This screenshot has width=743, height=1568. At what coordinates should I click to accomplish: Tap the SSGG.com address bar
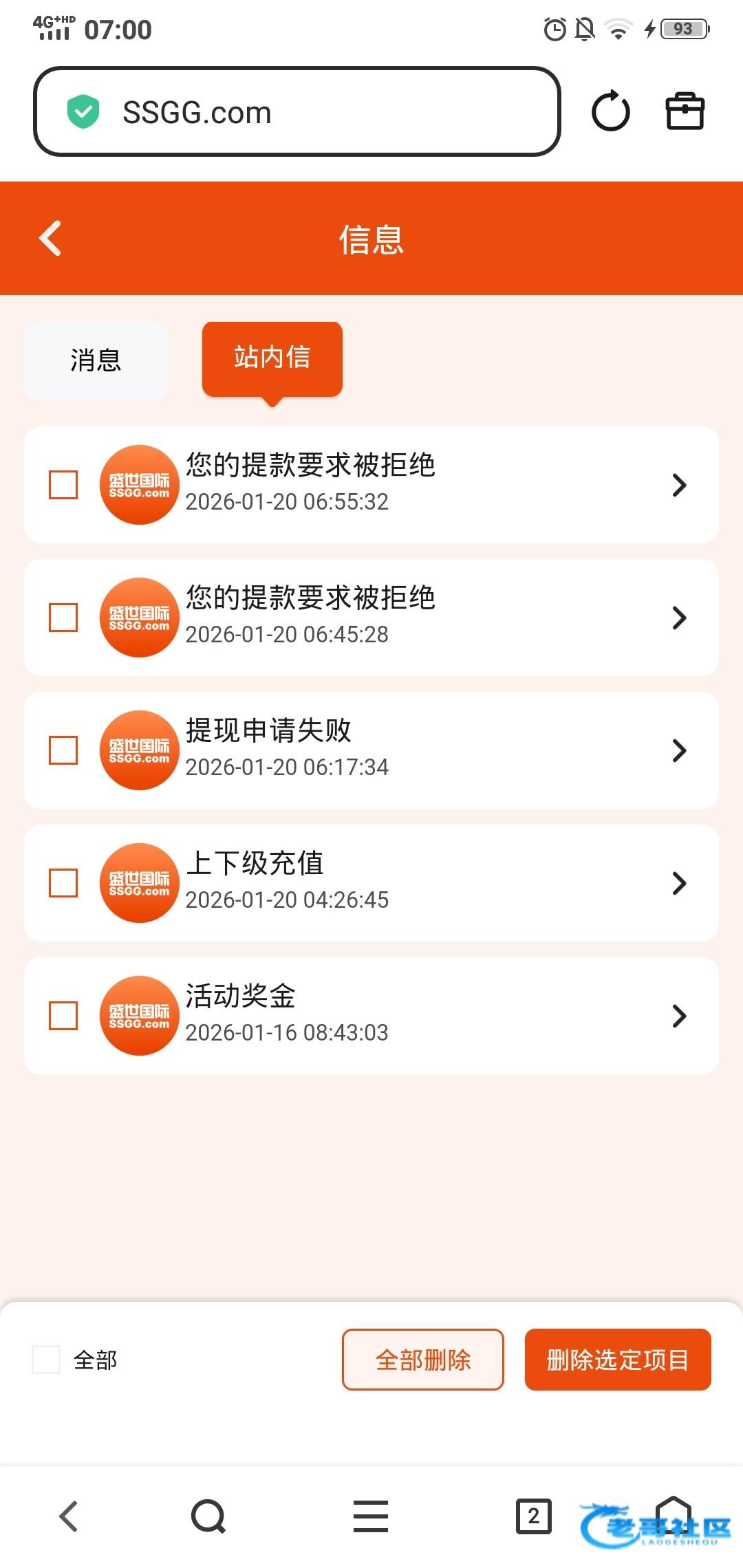[x=296, y=112]
